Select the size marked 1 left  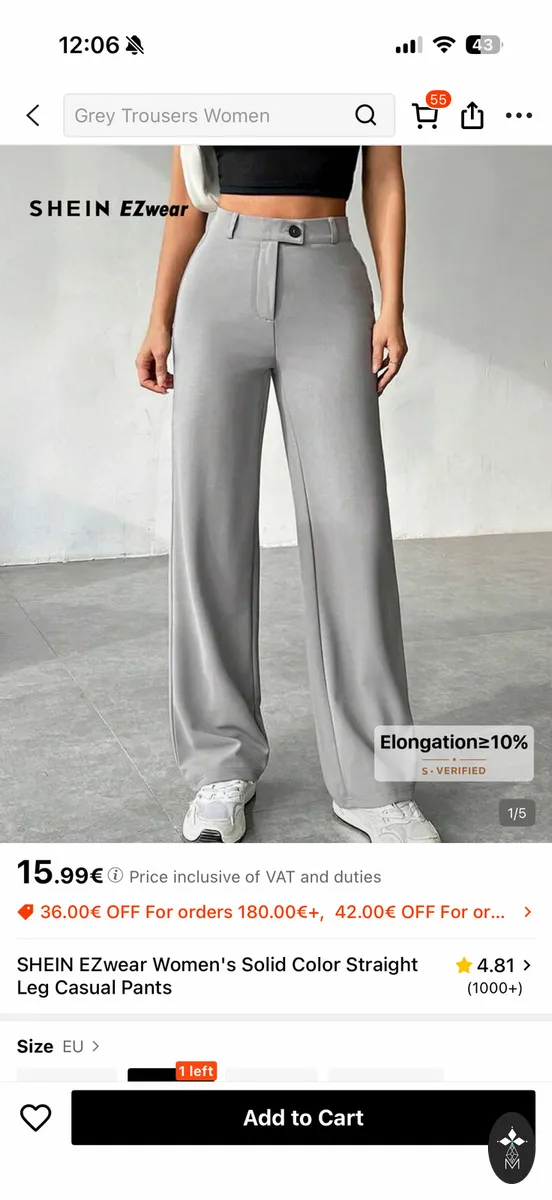172,1074
